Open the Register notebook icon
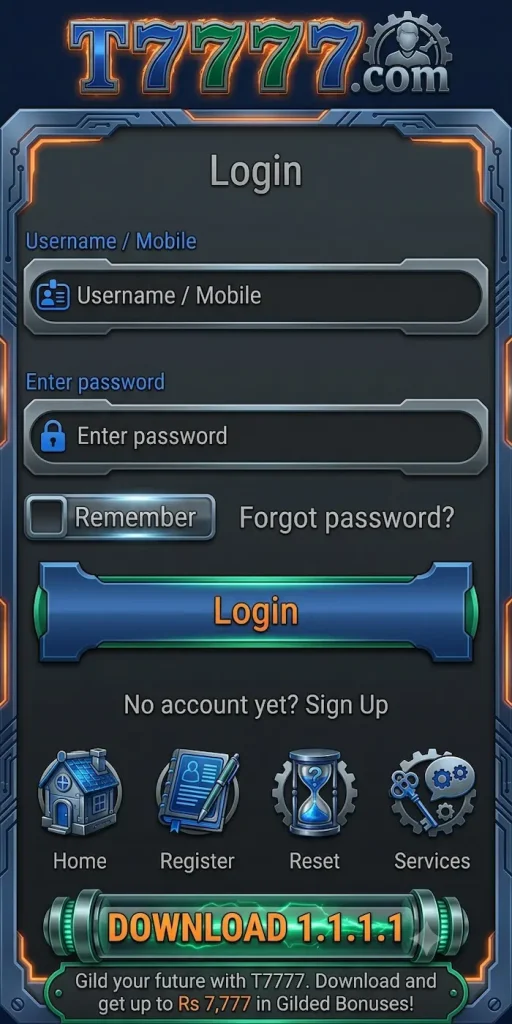The image size is (512, 1024). (x=197, y=792)
